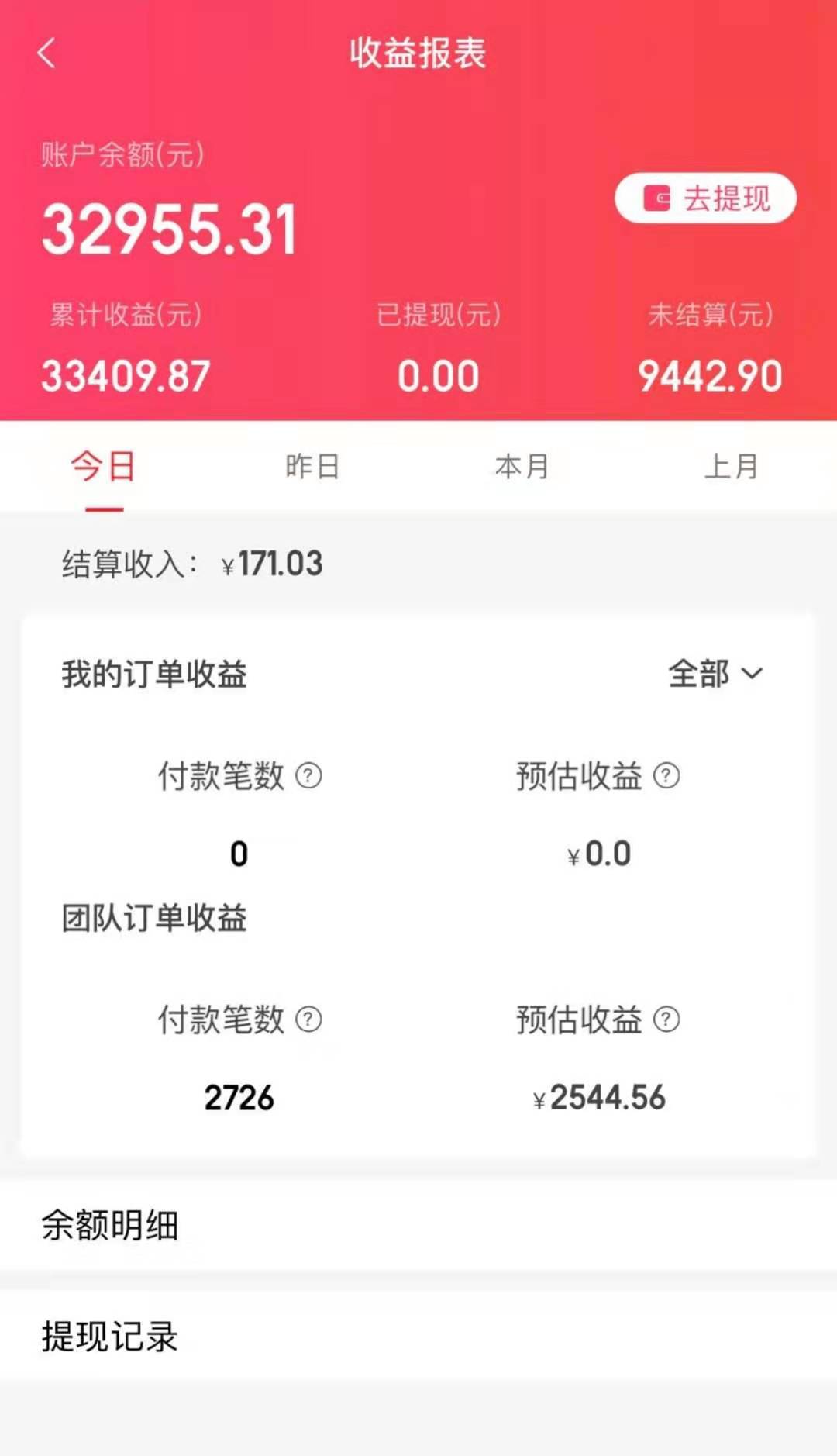837x1456 pixels.
Task: Click the wallet icon inside 去提现 button
Action: click(x=658, y=198)
